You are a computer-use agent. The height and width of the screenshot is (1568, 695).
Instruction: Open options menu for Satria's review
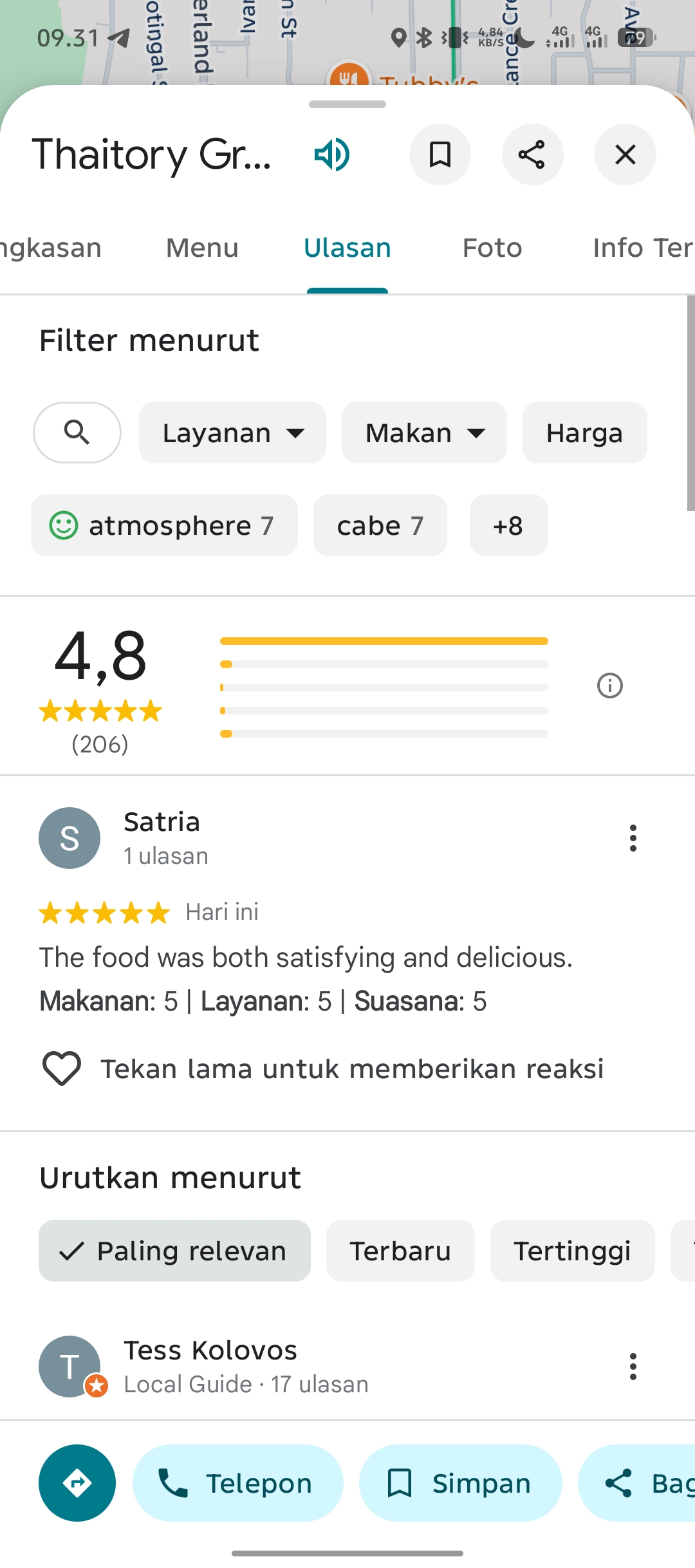(633, 838)
